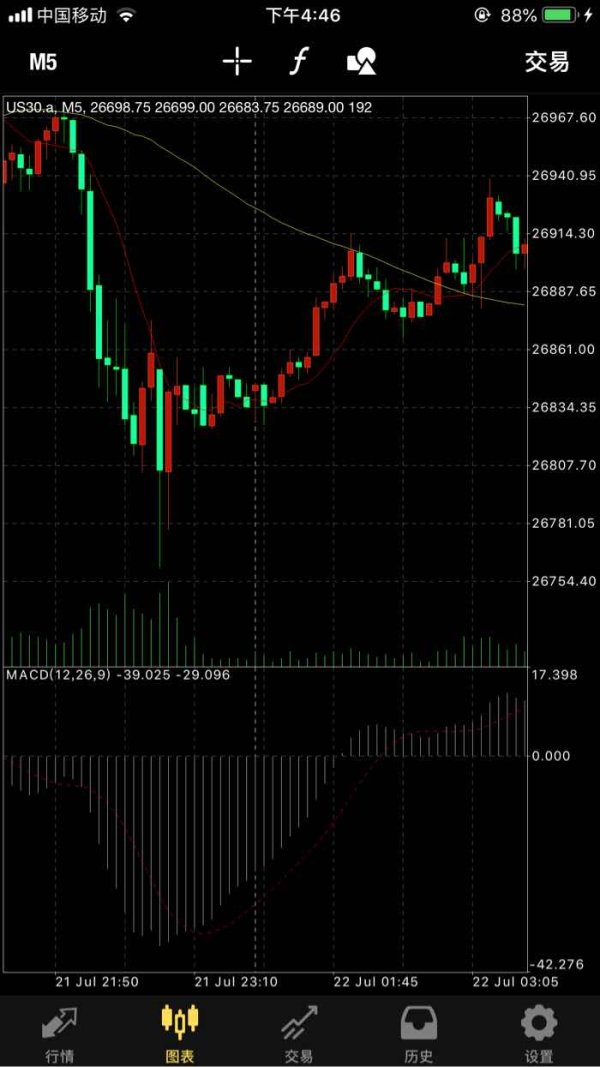Image resolution: width=600 pixels, height=1067 pixels.
Task: Open the drawing objects icon
Action: [x=361, y=62]
